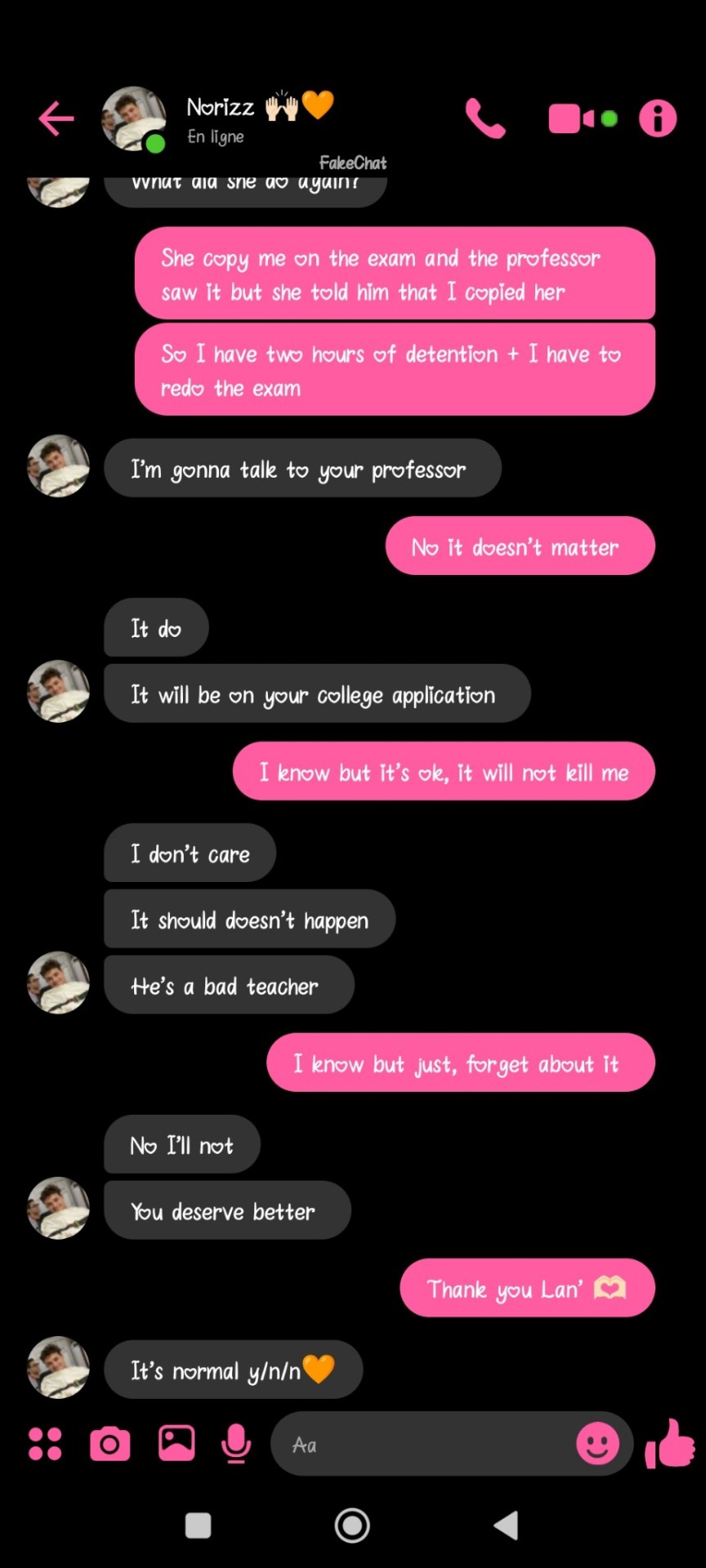Go back using the pink arrow
Image resolution: width=706 pixels, height=1568 pixels.
click(x=56, y=118)
